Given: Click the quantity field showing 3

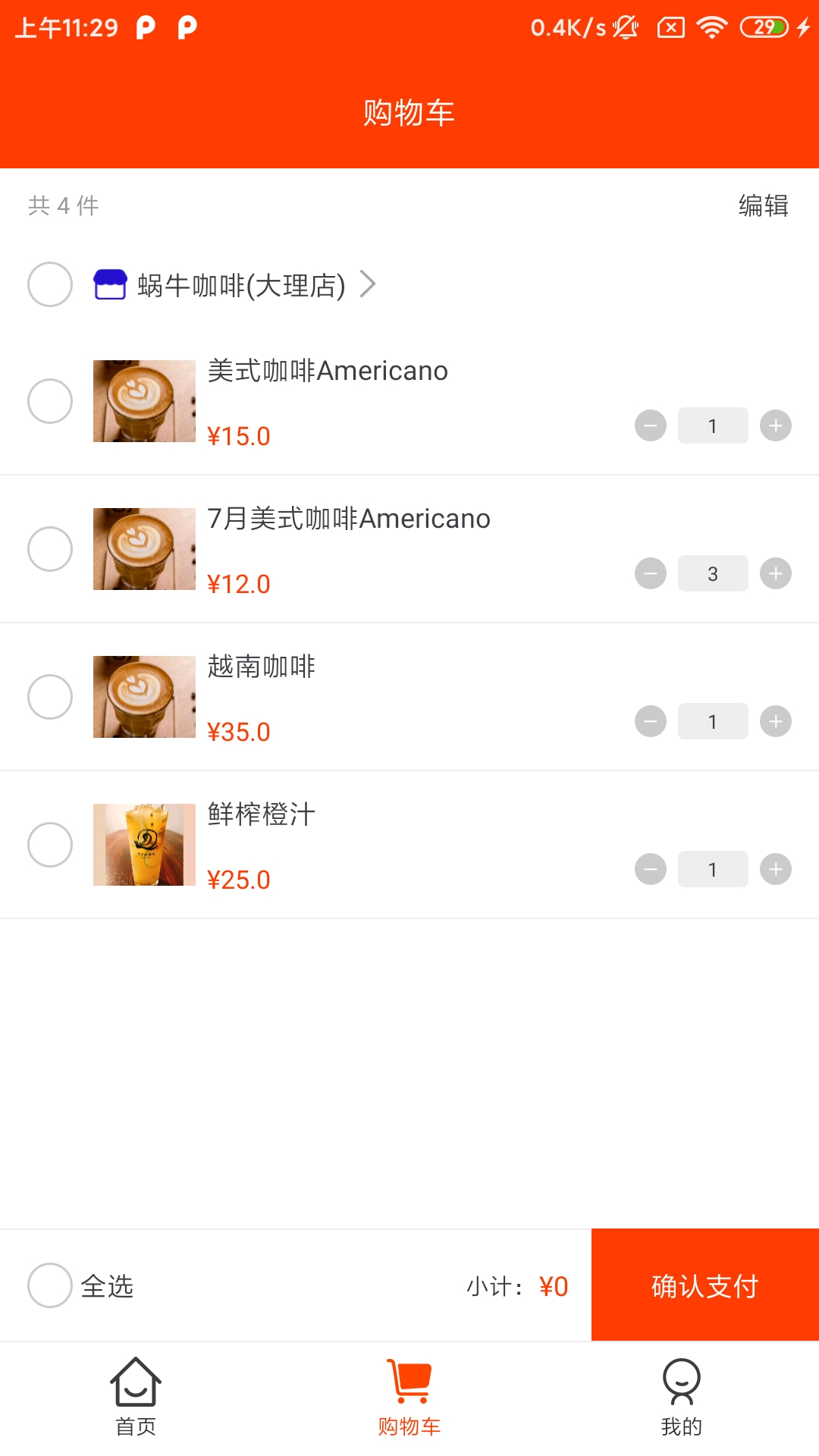Looking at the screenshot, I should [x=713, y=573].
